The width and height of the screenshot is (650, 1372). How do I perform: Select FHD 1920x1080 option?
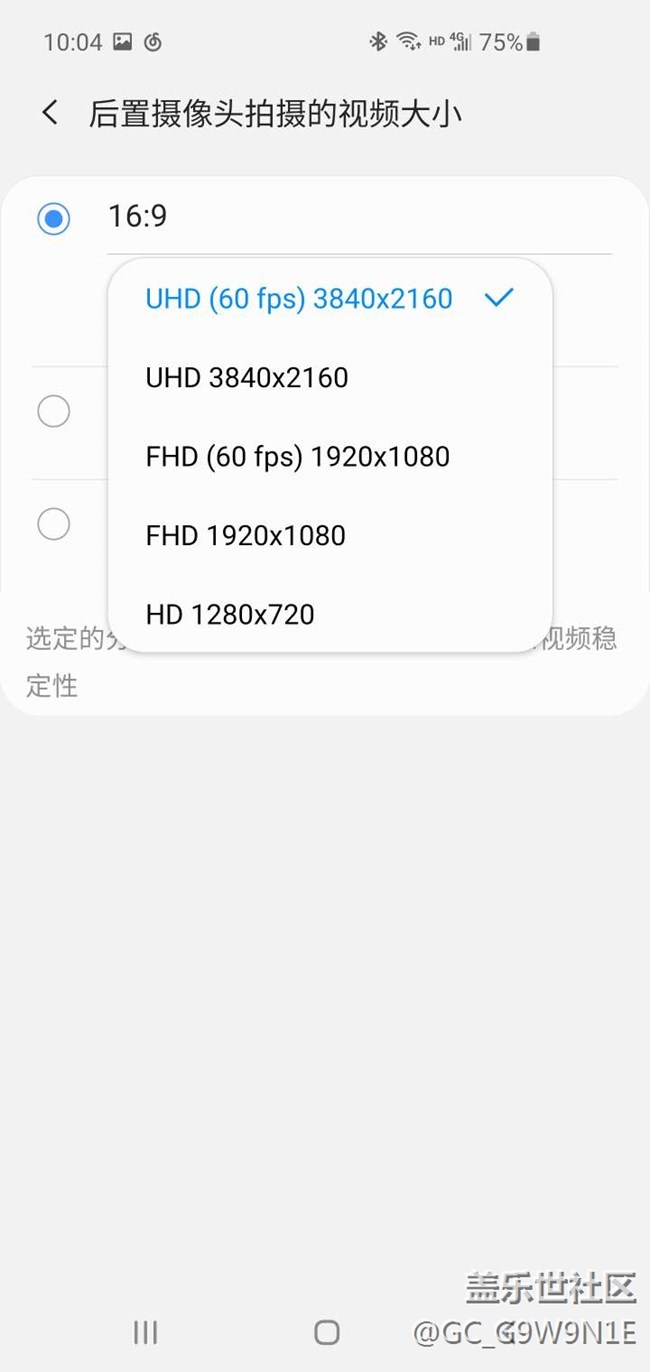[x=246, y=535]
